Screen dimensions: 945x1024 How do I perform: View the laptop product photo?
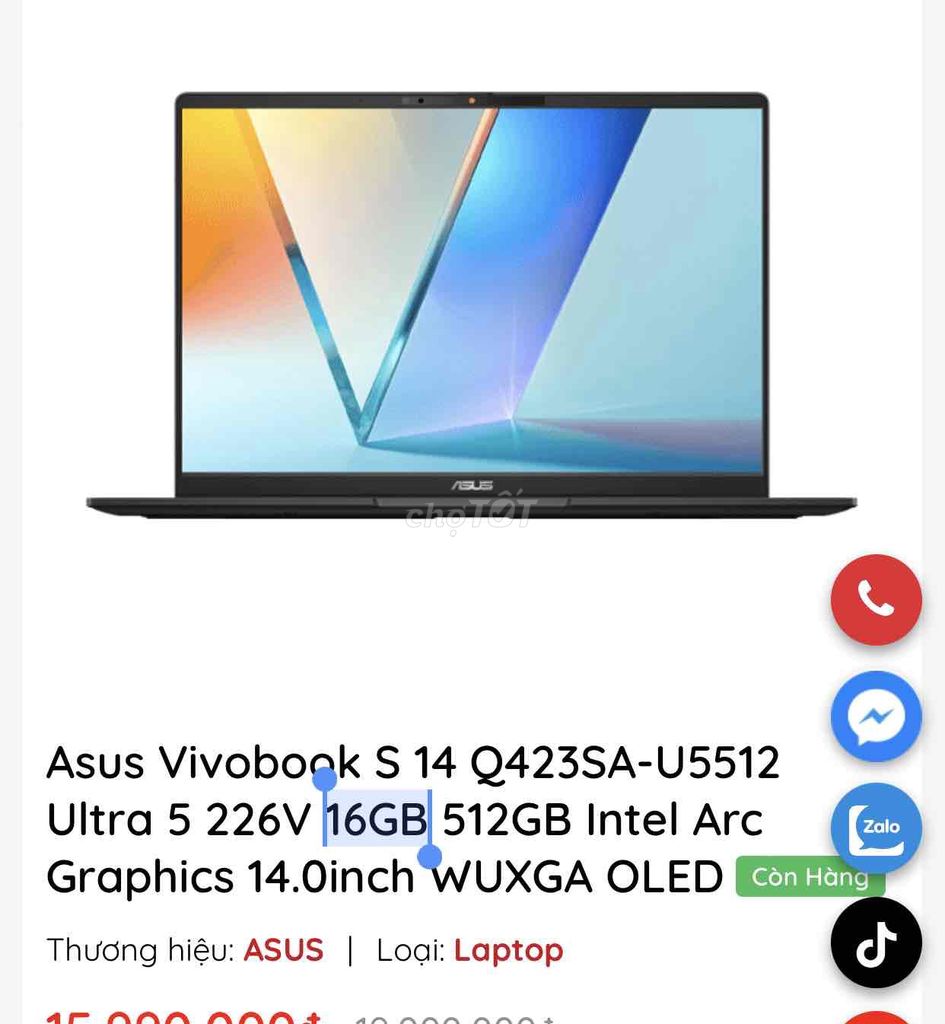(470, 300)
